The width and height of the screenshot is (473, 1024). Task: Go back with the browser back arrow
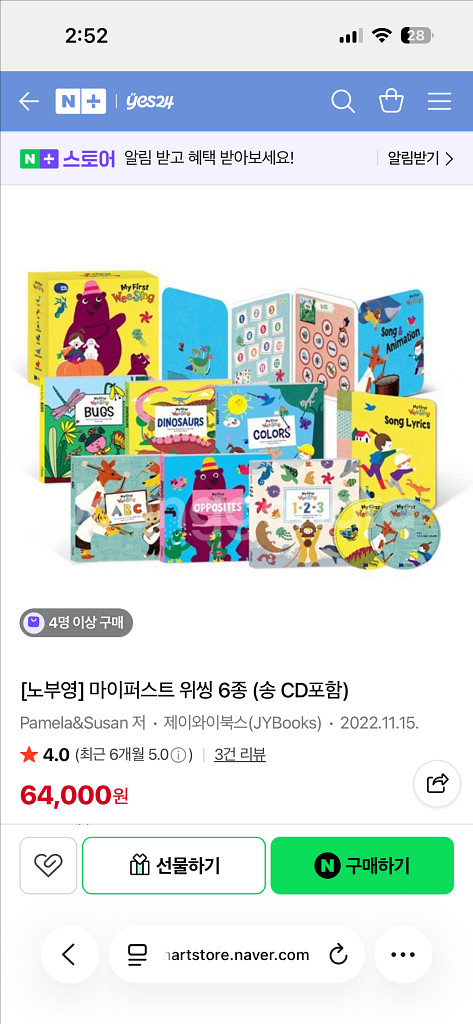pos(69,955)
